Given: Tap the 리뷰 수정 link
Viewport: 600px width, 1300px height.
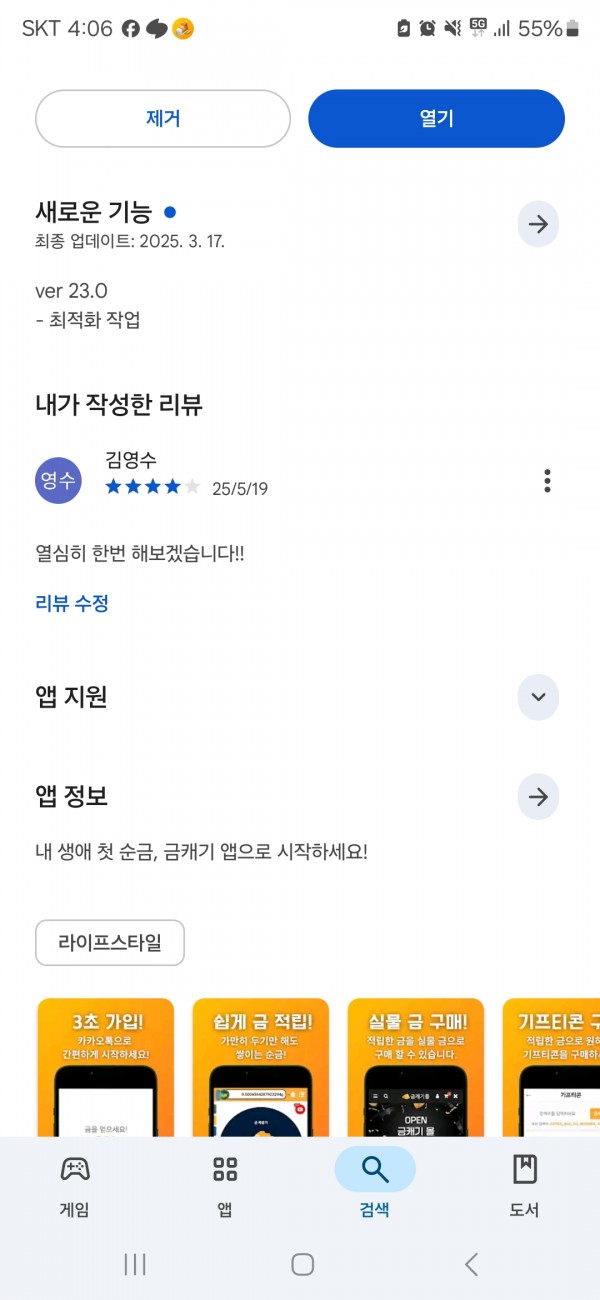Looking at the screenshot, I should pos(72,603).
